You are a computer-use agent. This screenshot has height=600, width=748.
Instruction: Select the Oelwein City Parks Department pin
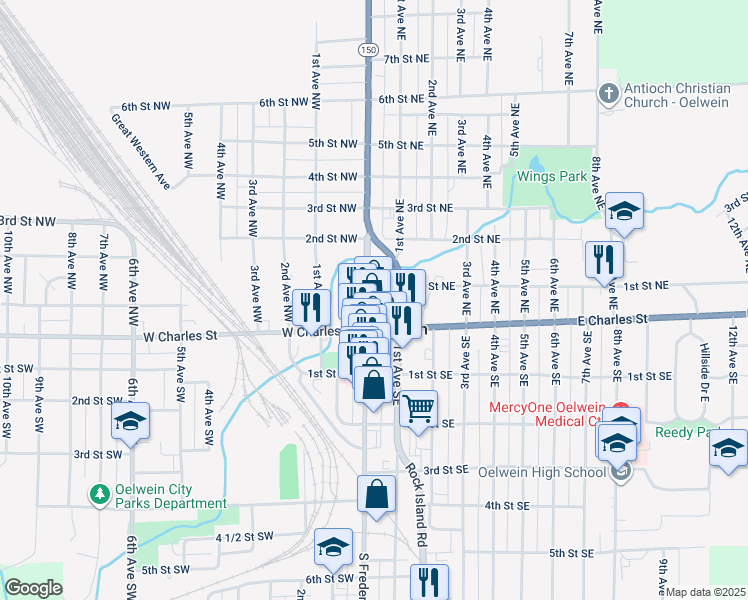(x=100, y=495)
